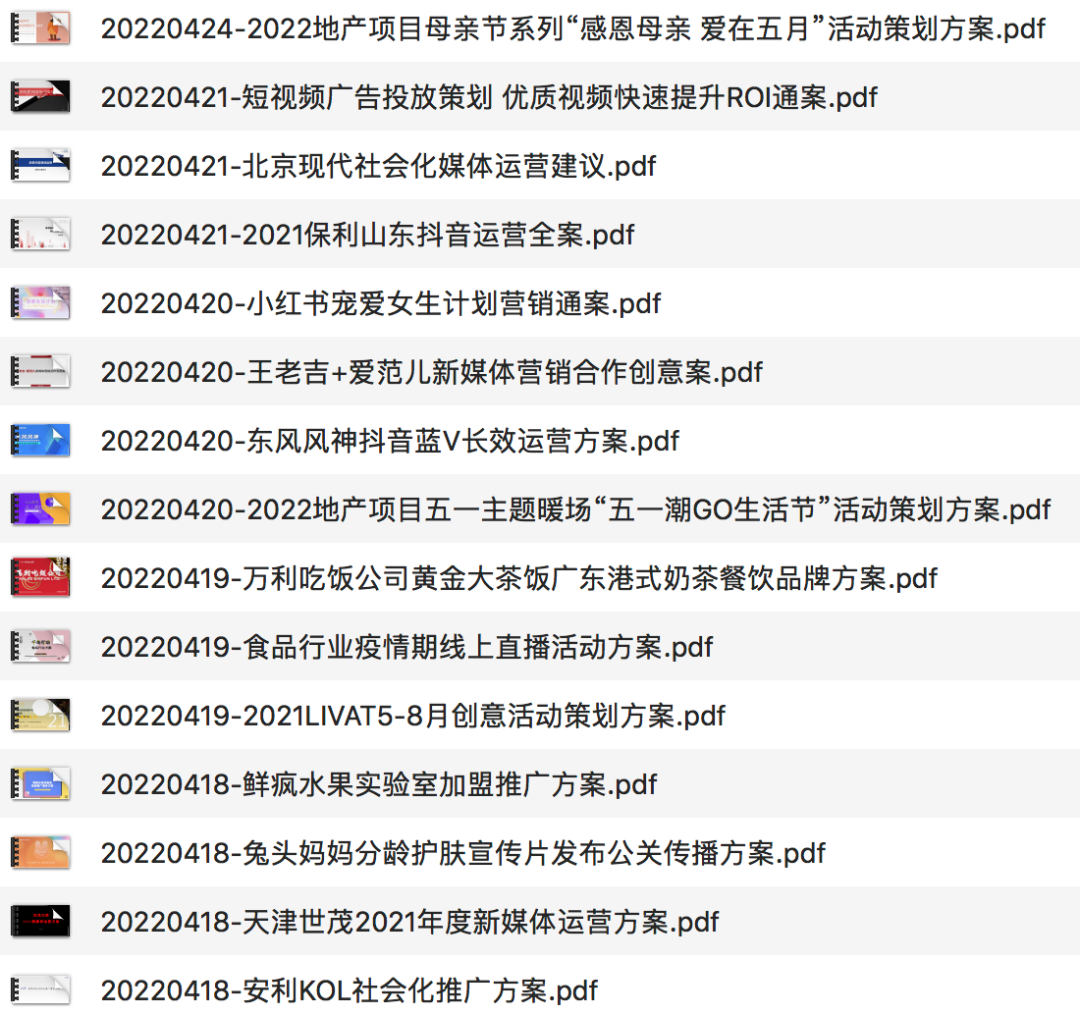Open 王老吉+爱范儿新媒体营销合作创意案 PDF
This screenshot has height=1015, width=1080.
click(x=431, y=372)
